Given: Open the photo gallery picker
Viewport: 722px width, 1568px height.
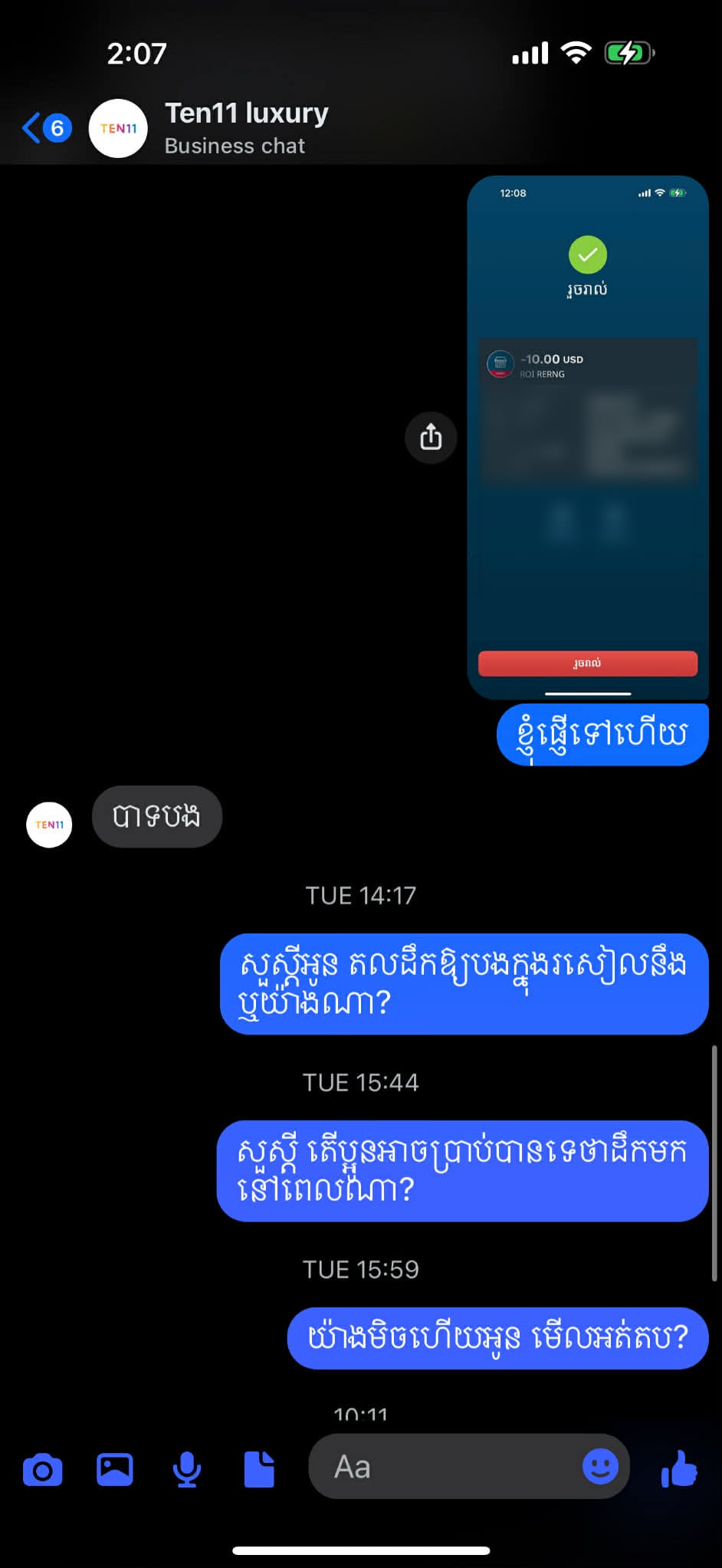Looking at the screenshot, I should click(x=115, y=1470).
